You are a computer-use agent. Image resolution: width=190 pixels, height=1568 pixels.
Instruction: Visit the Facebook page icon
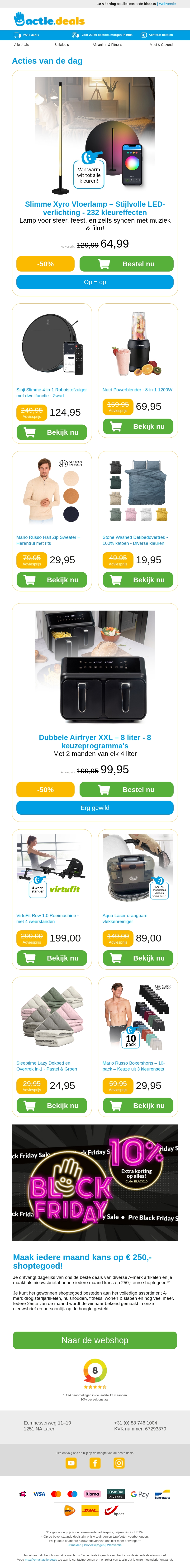(x=95, y=1463)
